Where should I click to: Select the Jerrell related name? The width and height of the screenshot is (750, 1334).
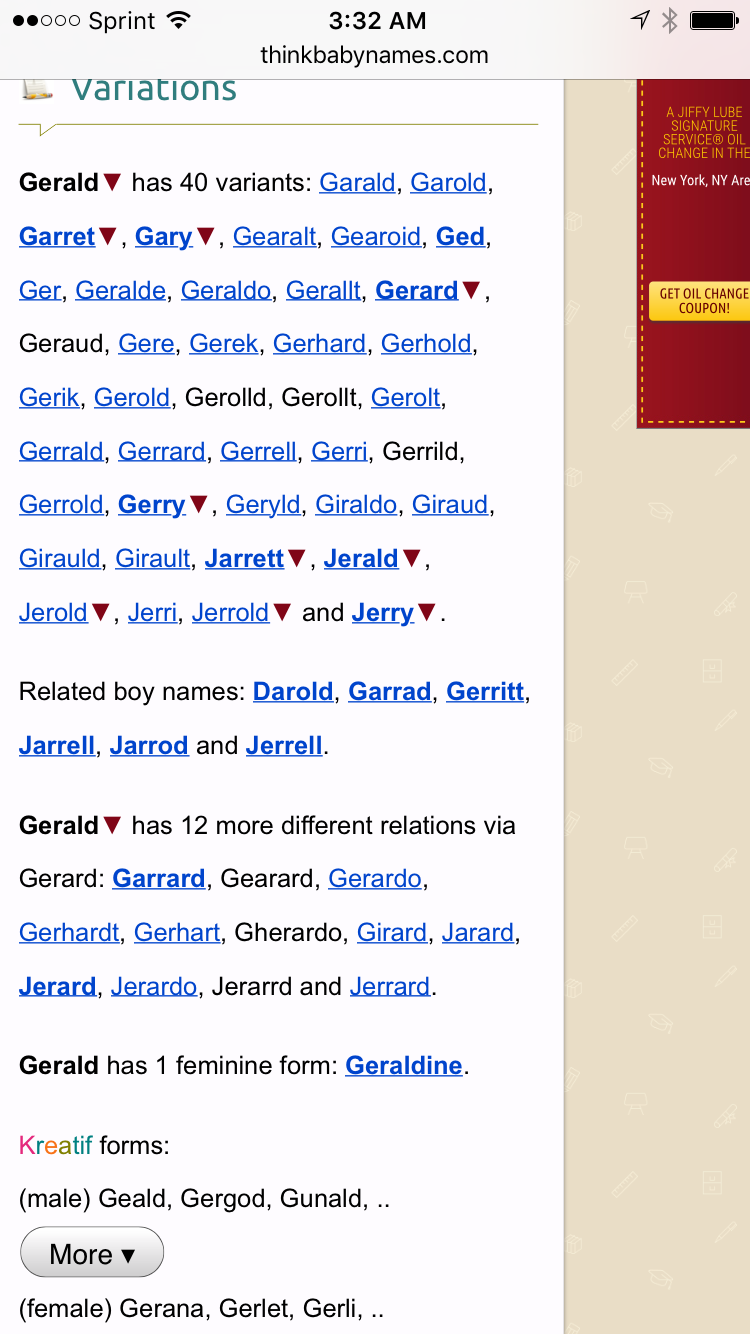pyautogui.click(x=284, y=746)
